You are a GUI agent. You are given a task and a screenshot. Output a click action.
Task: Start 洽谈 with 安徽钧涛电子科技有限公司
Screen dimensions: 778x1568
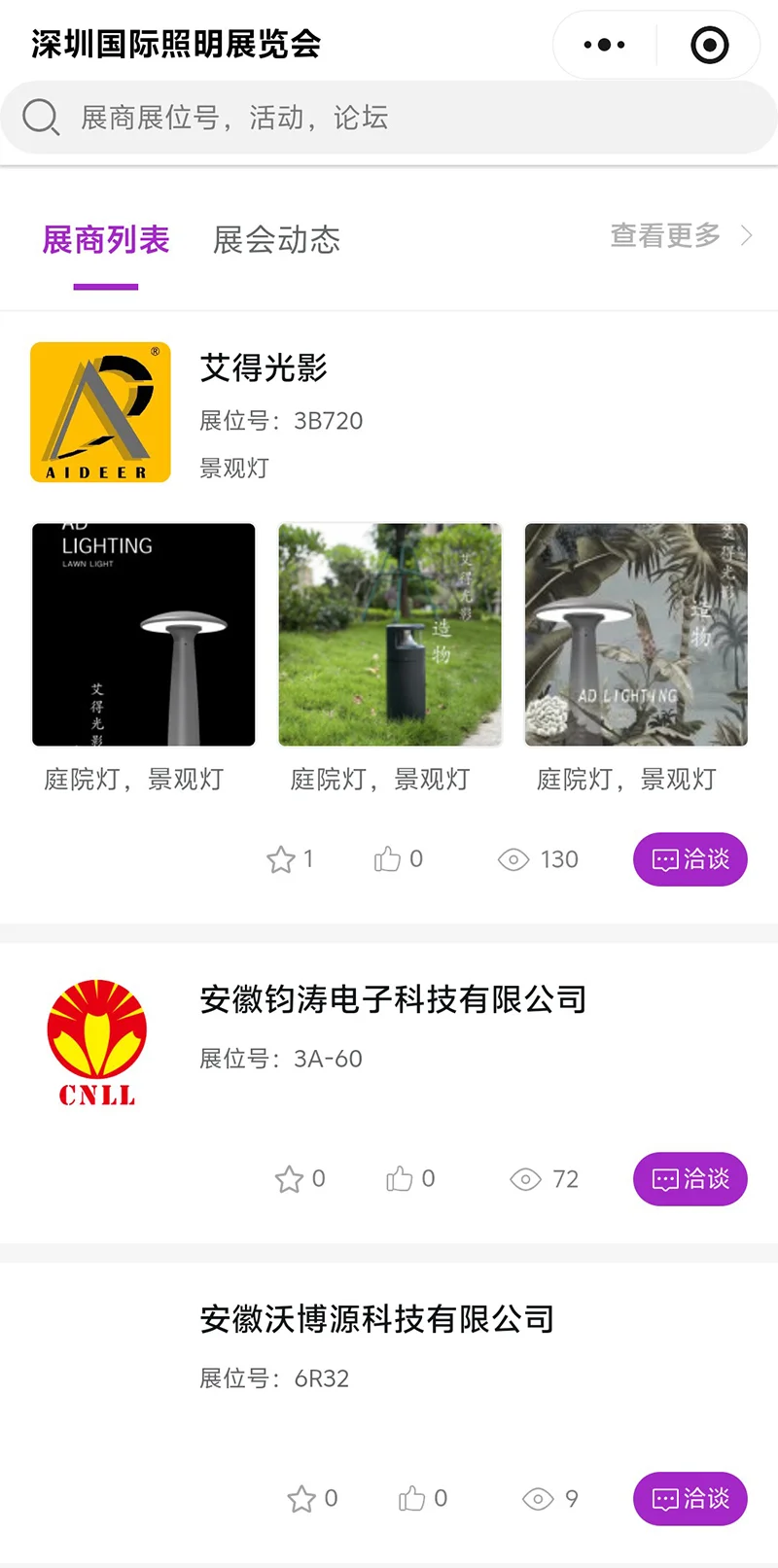(x=690, y=1179)
